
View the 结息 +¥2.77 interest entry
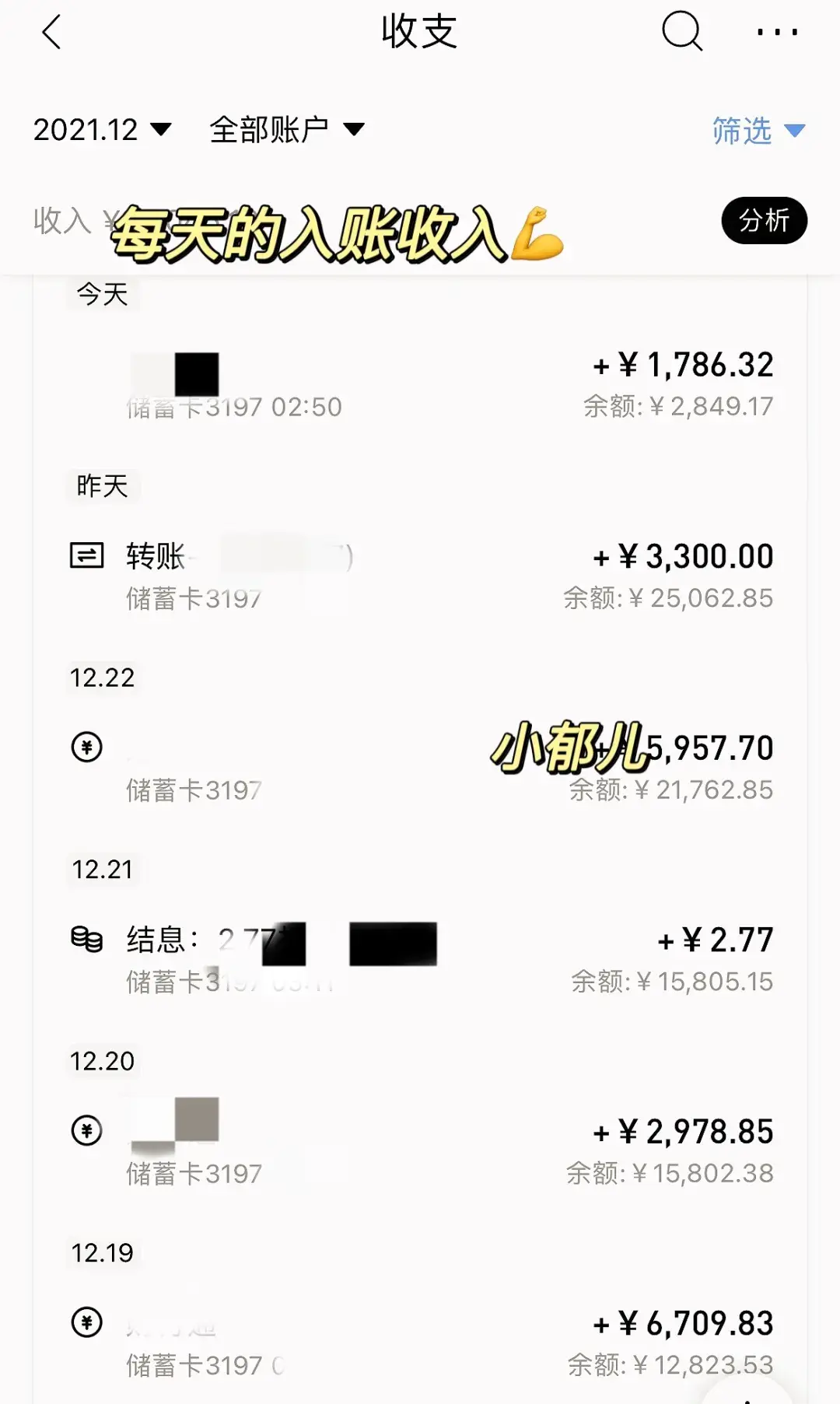[x=420, y=959]
